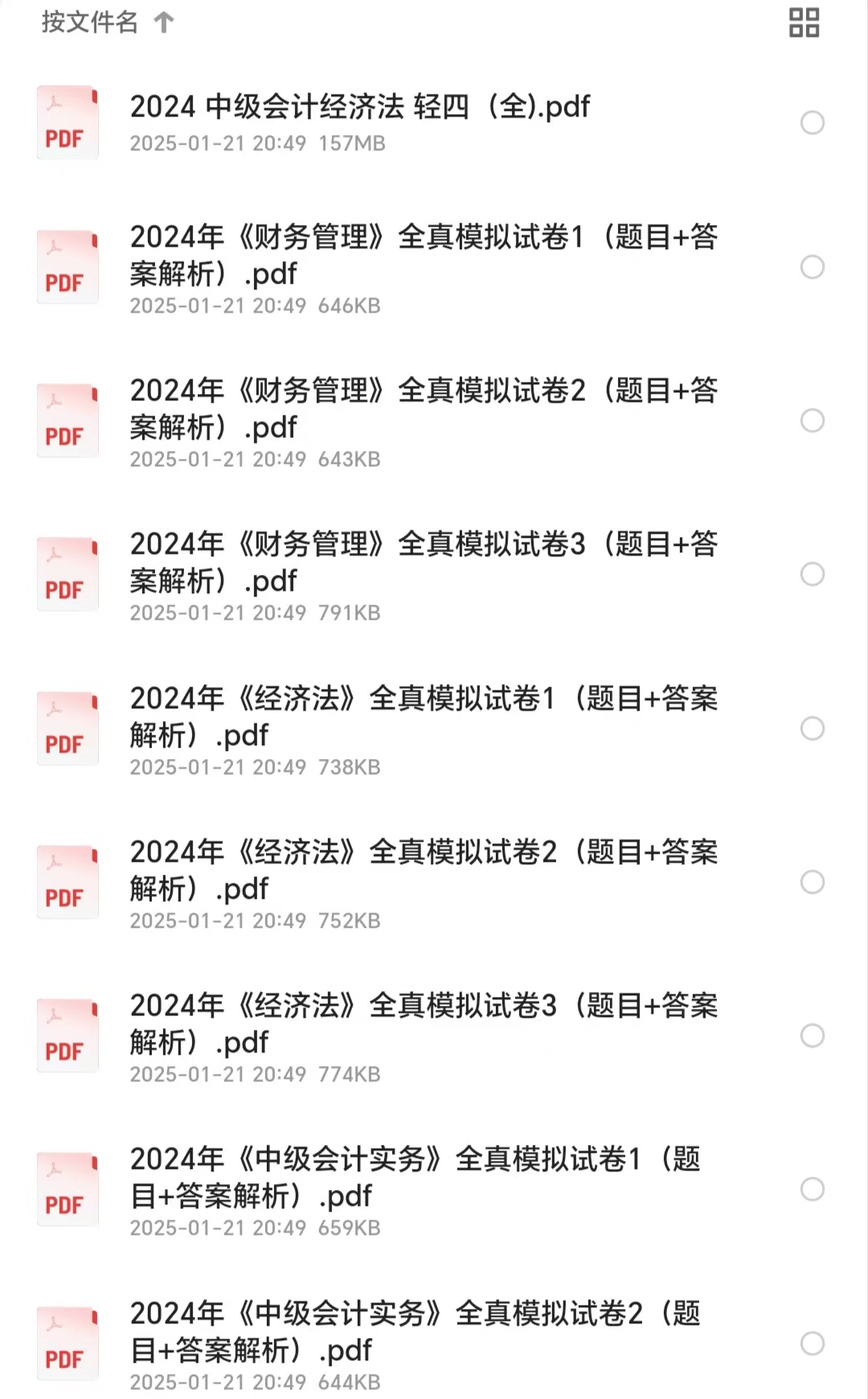Mark 《财务管理》全真模拟试卷3 as selected
Viewport: 868px width, 1399px height.
click(813, 574)
